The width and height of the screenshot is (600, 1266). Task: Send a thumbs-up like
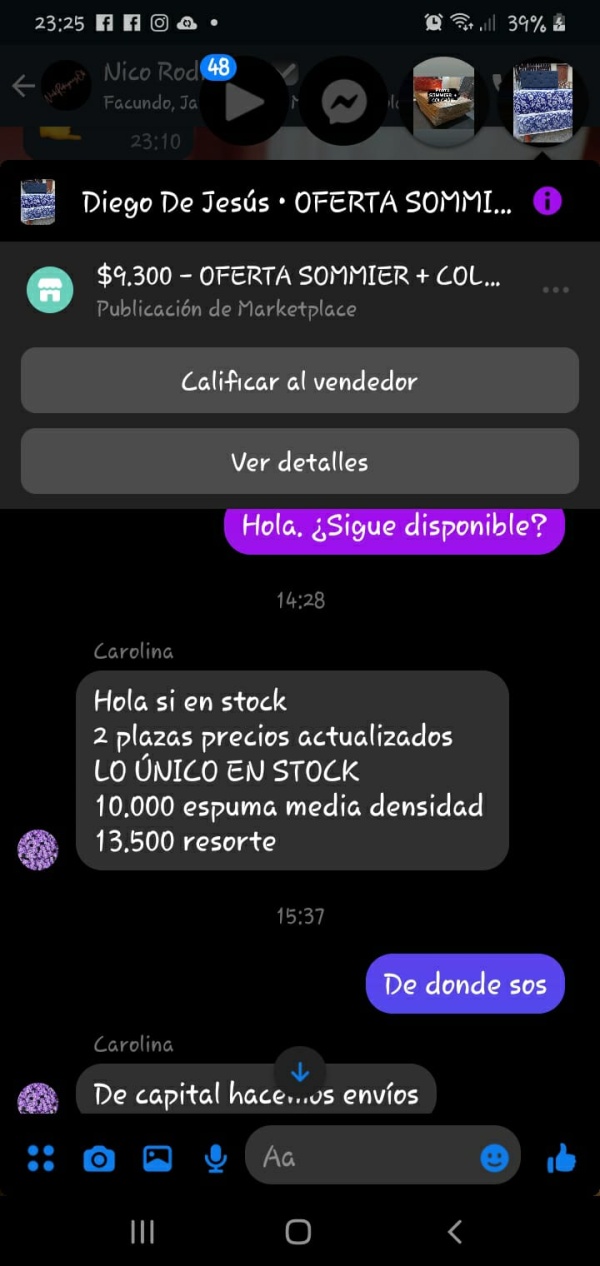562,1158
